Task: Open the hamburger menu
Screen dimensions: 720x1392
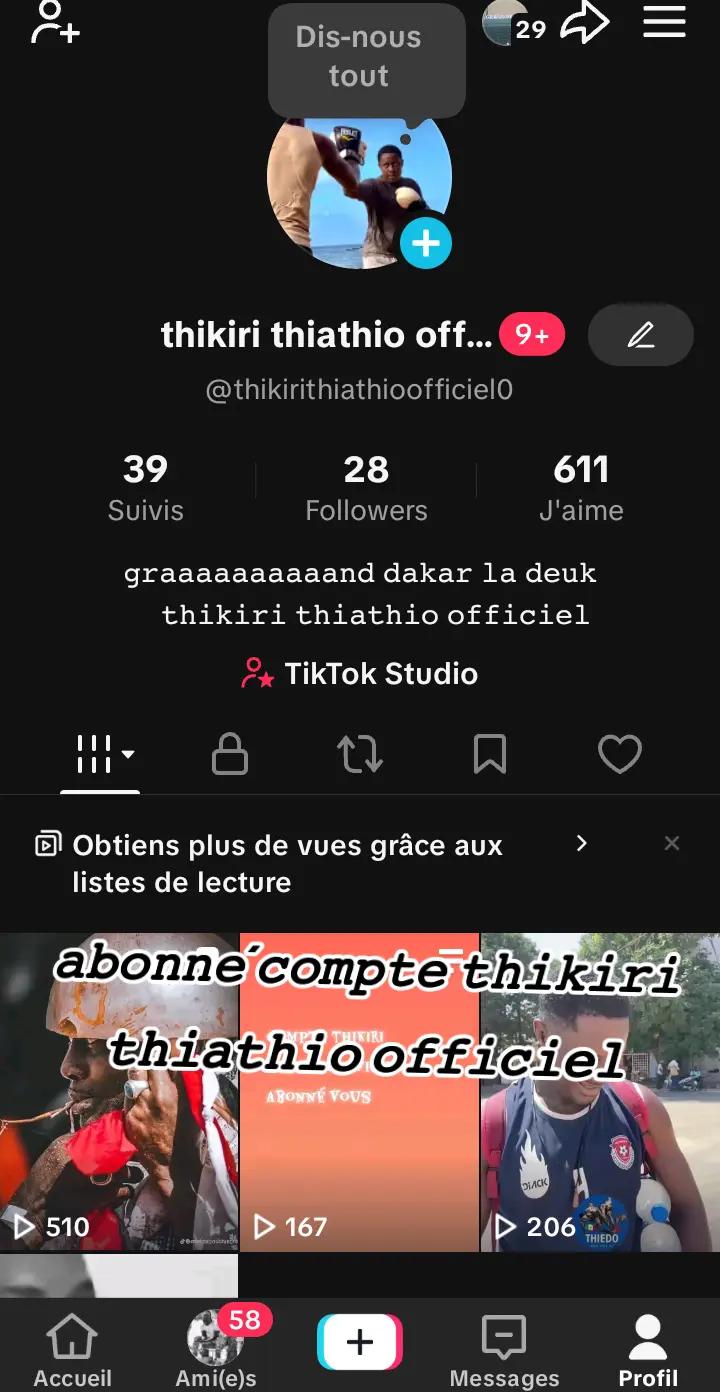Action: click(664, 22)
